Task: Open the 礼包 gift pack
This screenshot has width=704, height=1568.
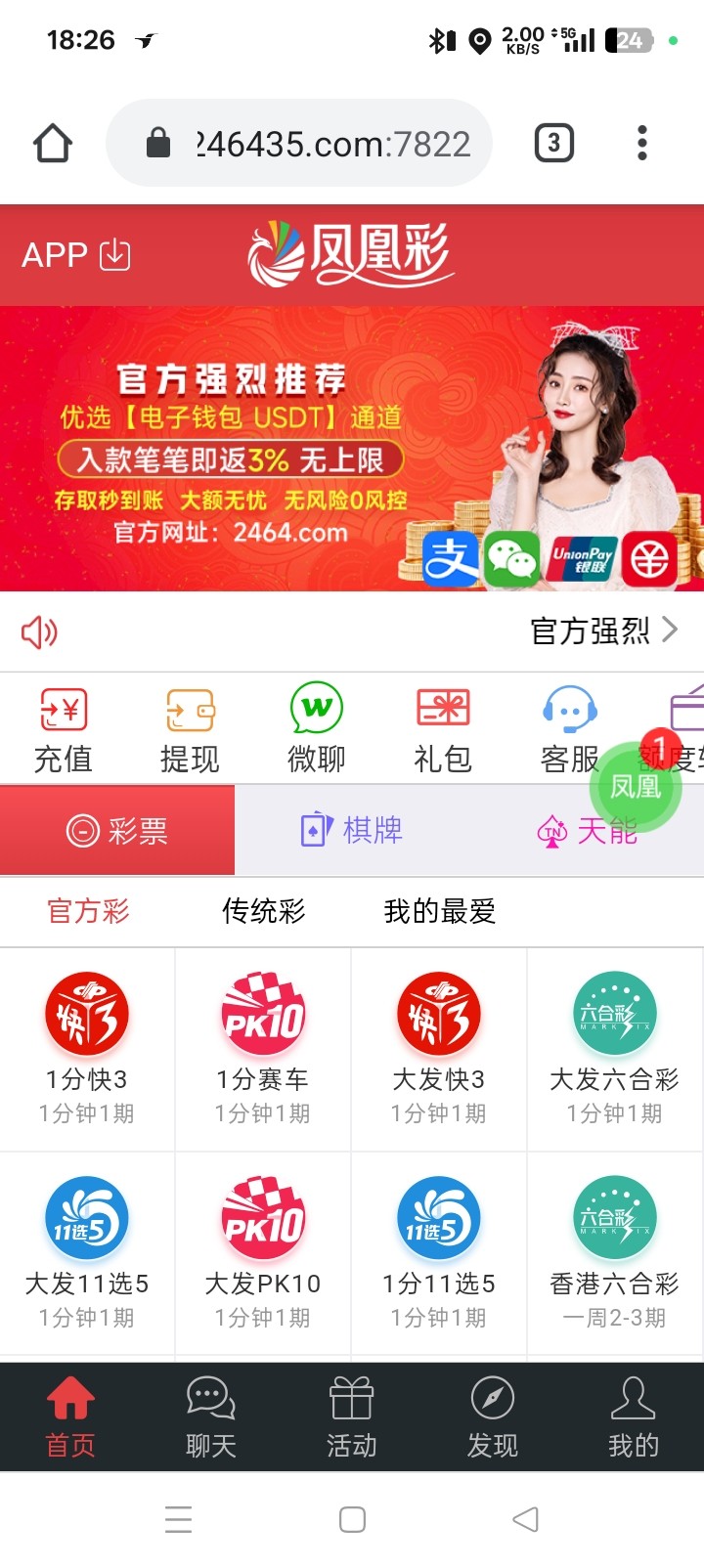Action: (442, 729)
